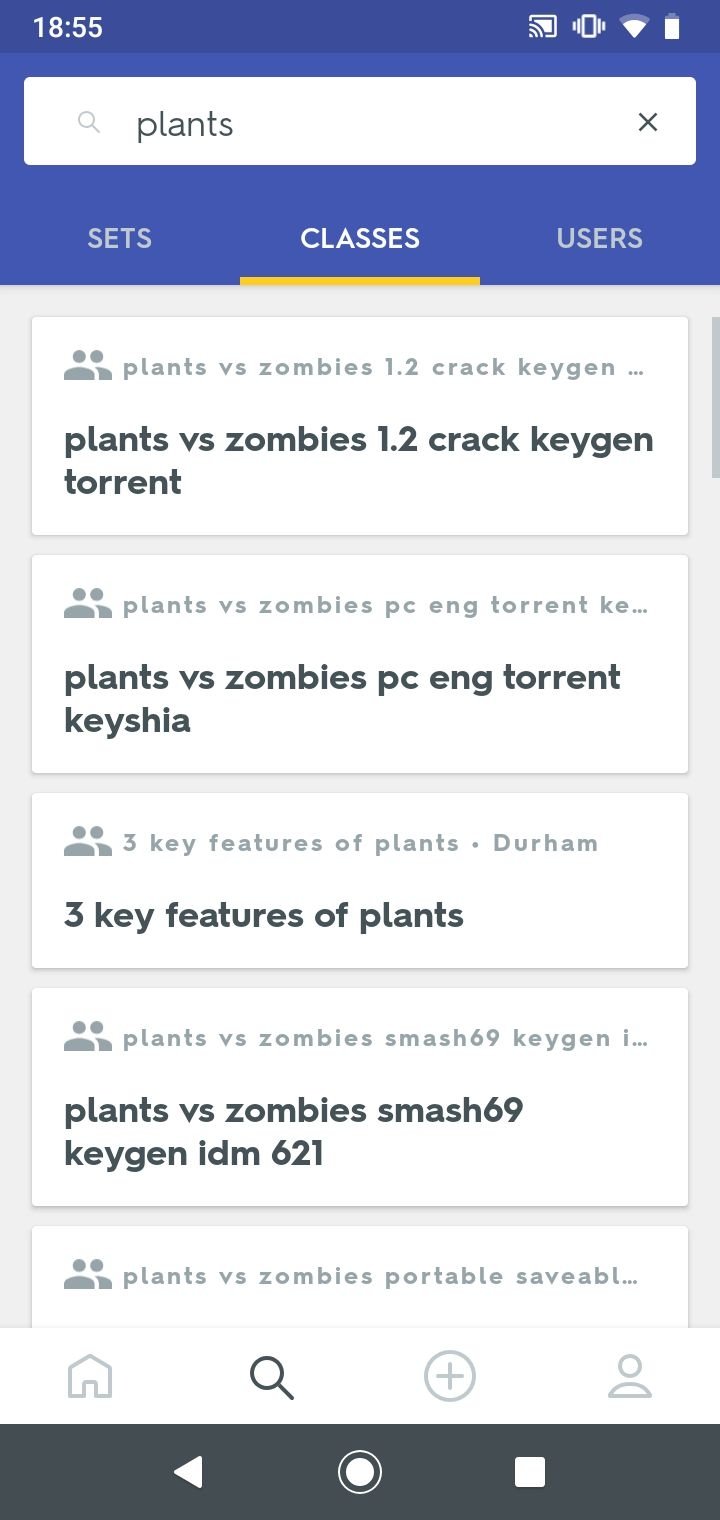Switch to the Users tab

(600, 238)
